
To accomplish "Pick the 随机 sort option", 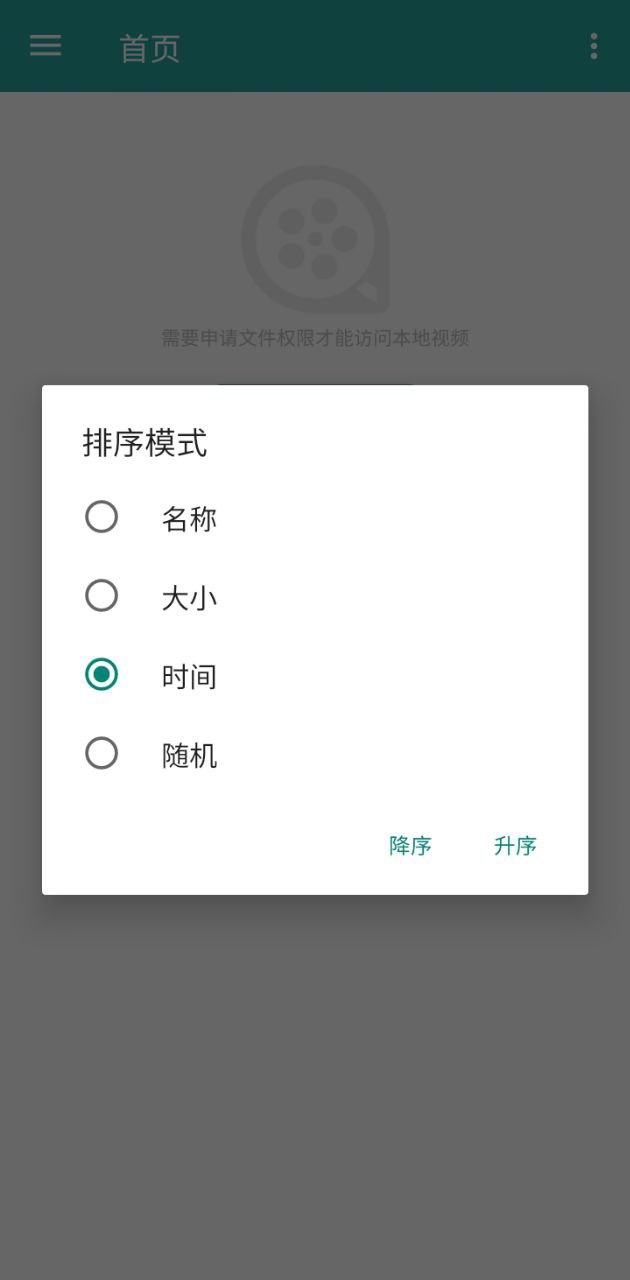I will [x=102, y=754].
